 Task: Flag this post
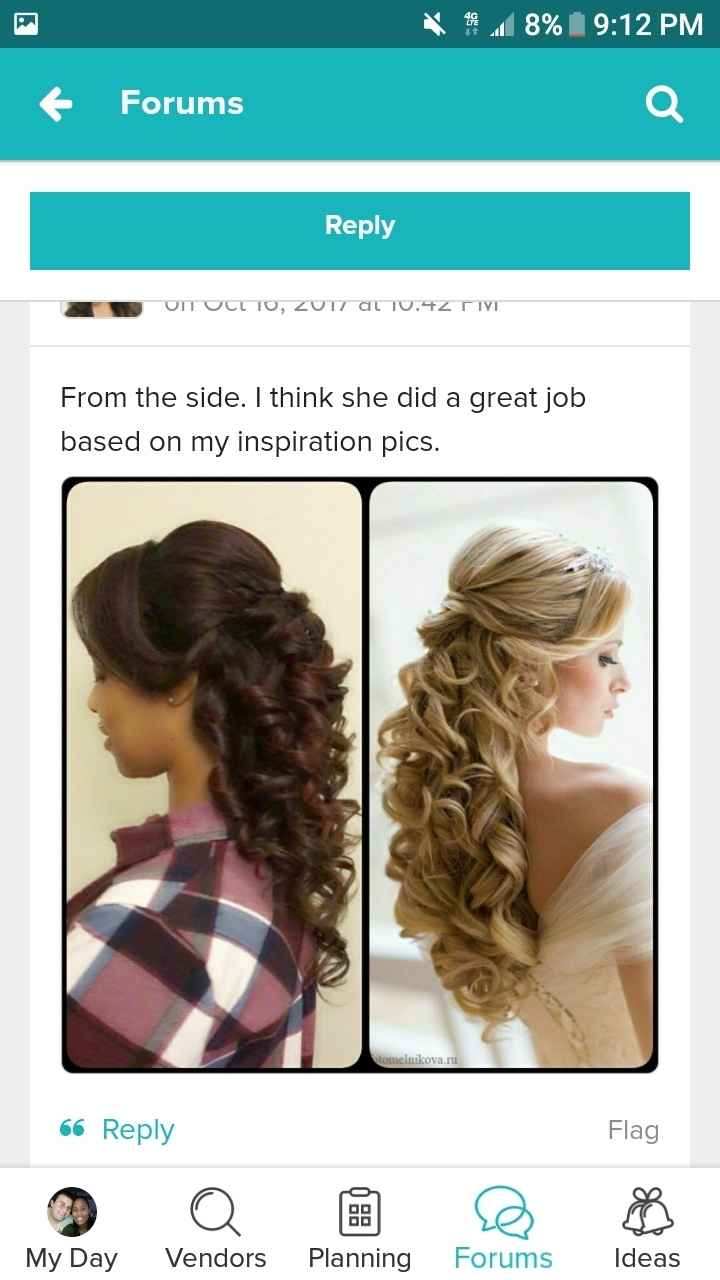click(x=633, y=1130)
